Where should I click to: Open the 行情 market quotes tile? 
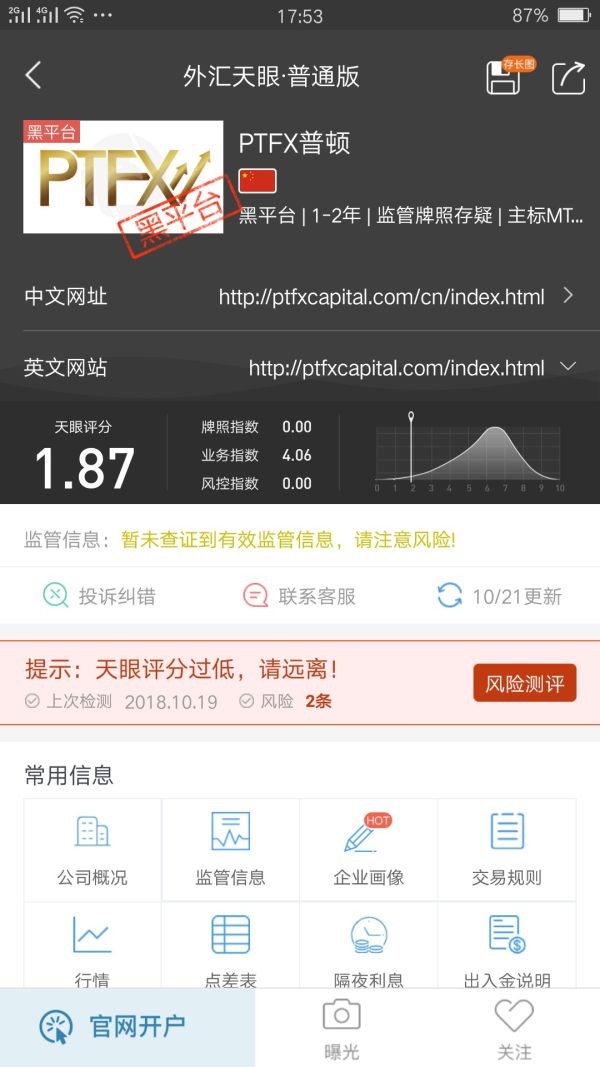(93, 947)
